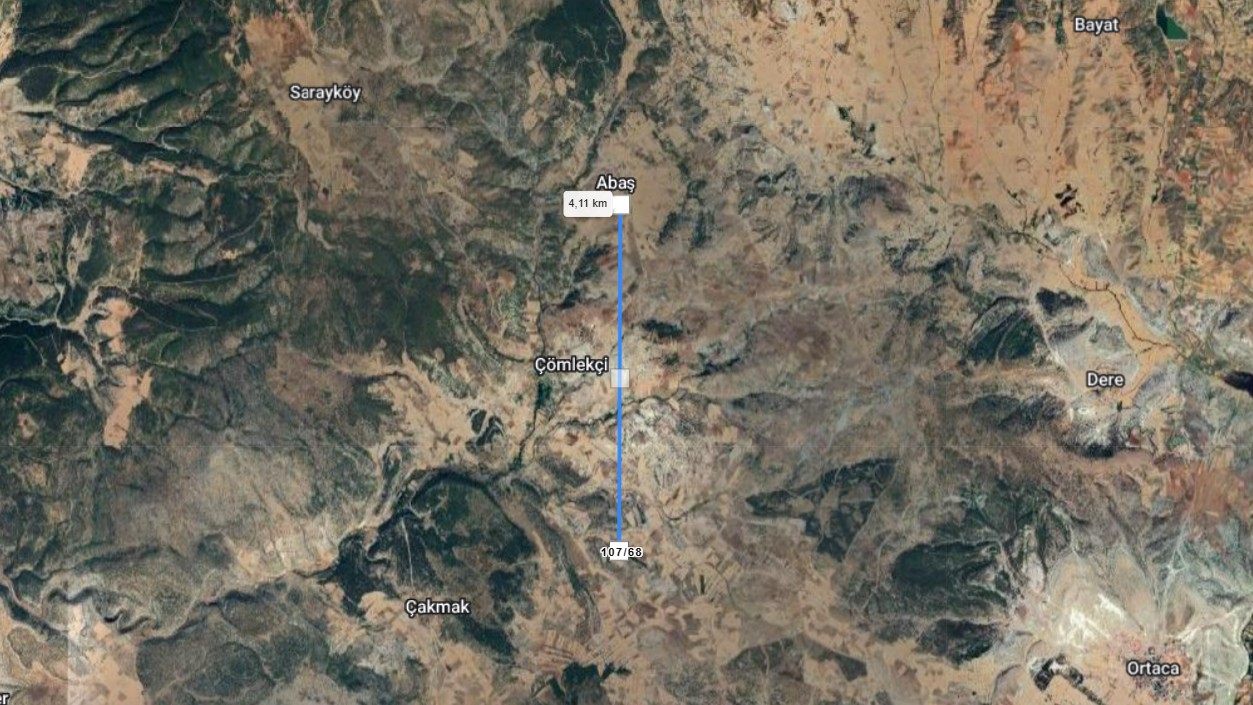The height and width of the screenshot is (705, 1253).
Task: Tap the lower endpoint handle of the line
Action: click(x=620, y=551)
